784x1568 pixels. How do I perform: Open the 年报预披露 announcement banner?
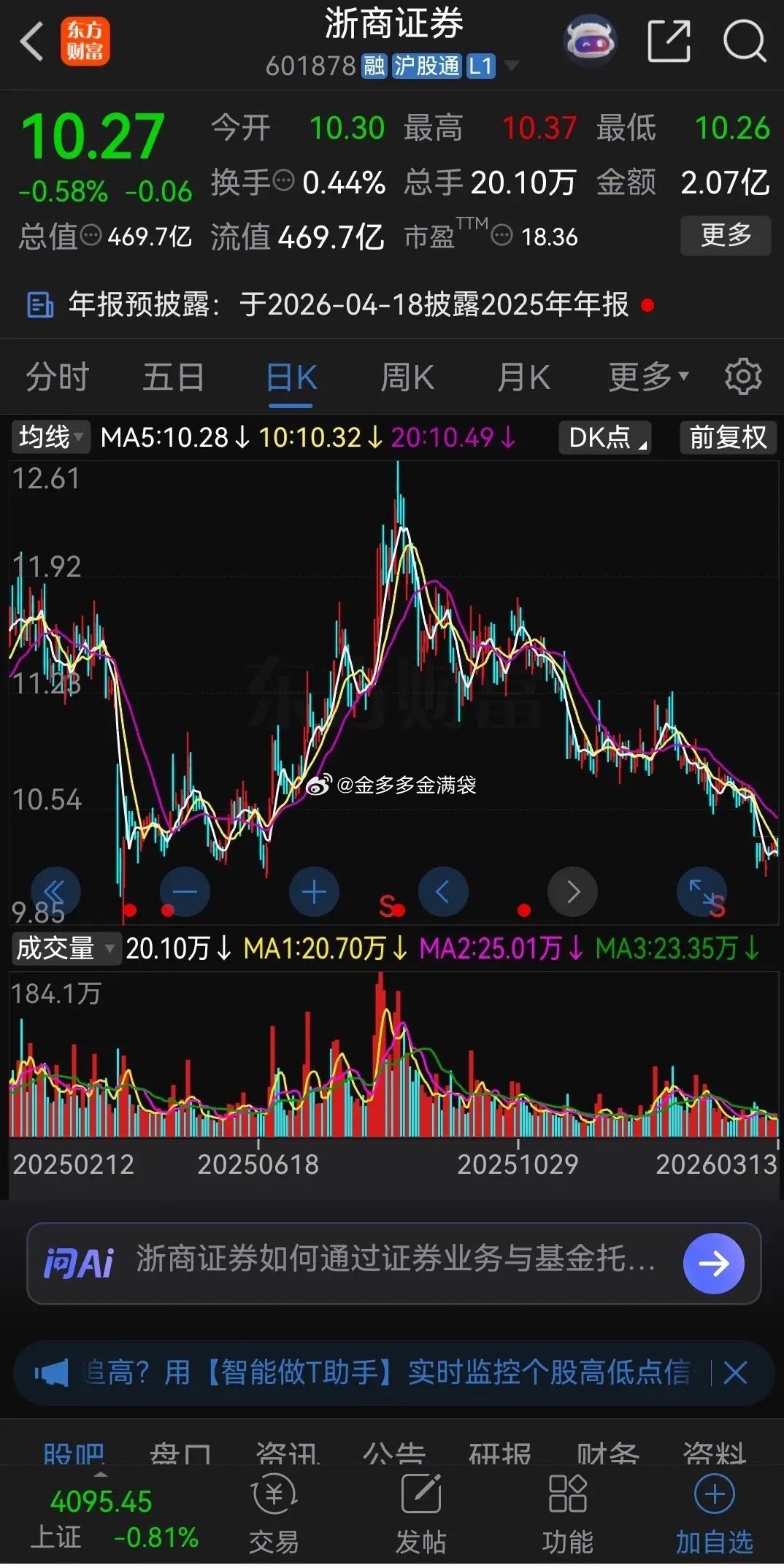pyautogui.click(x=343, y=307)
